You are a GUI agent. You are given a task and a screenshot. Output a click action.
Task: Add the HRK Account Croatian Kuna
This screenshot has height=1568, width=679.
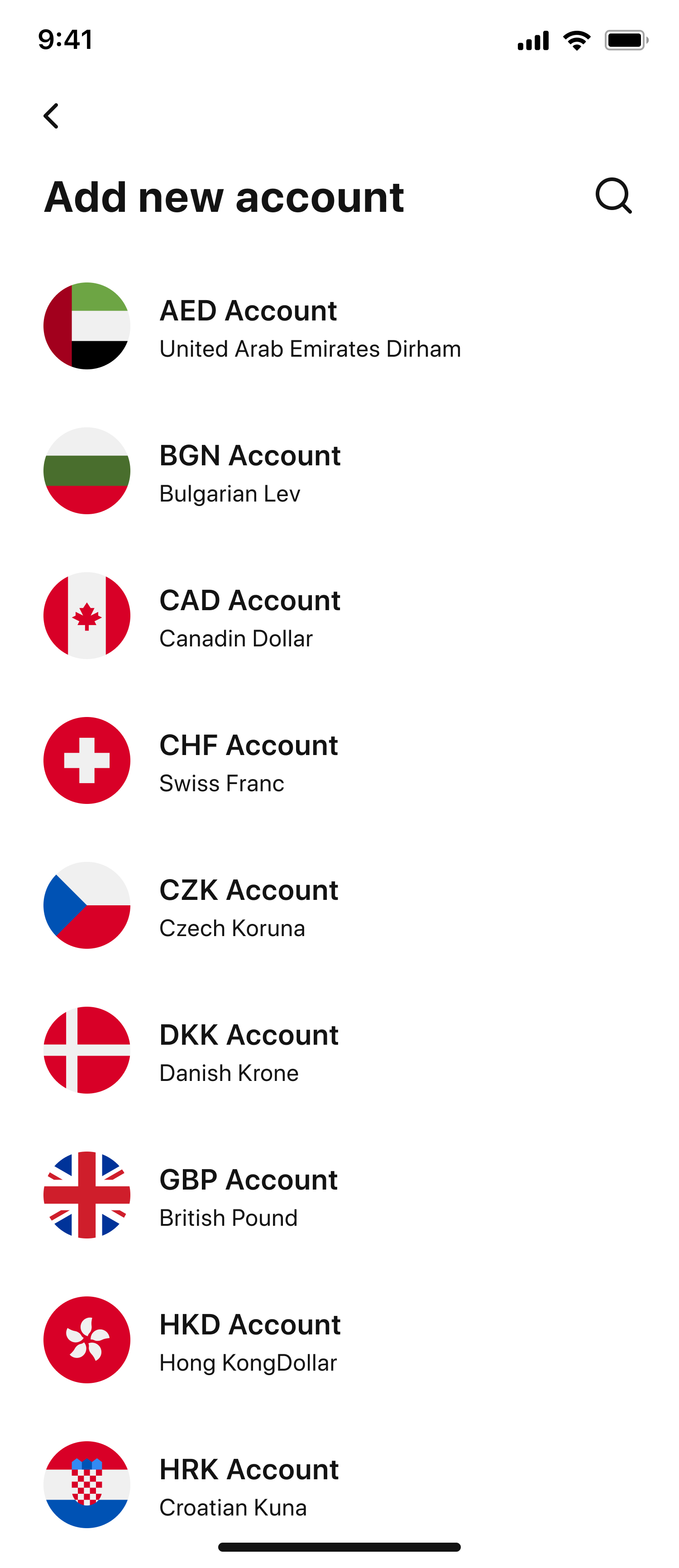[249, 1486]
